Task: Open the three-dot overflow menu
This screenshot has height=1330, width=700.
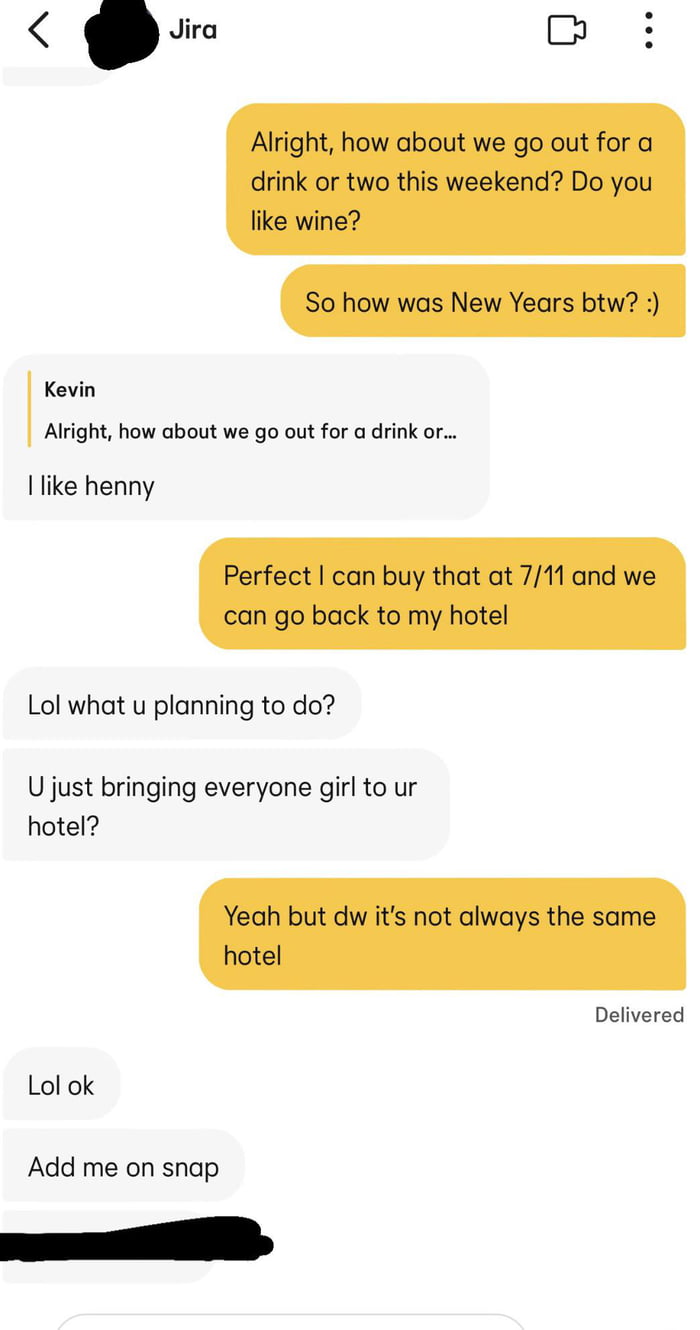Action: pos(649,30)
